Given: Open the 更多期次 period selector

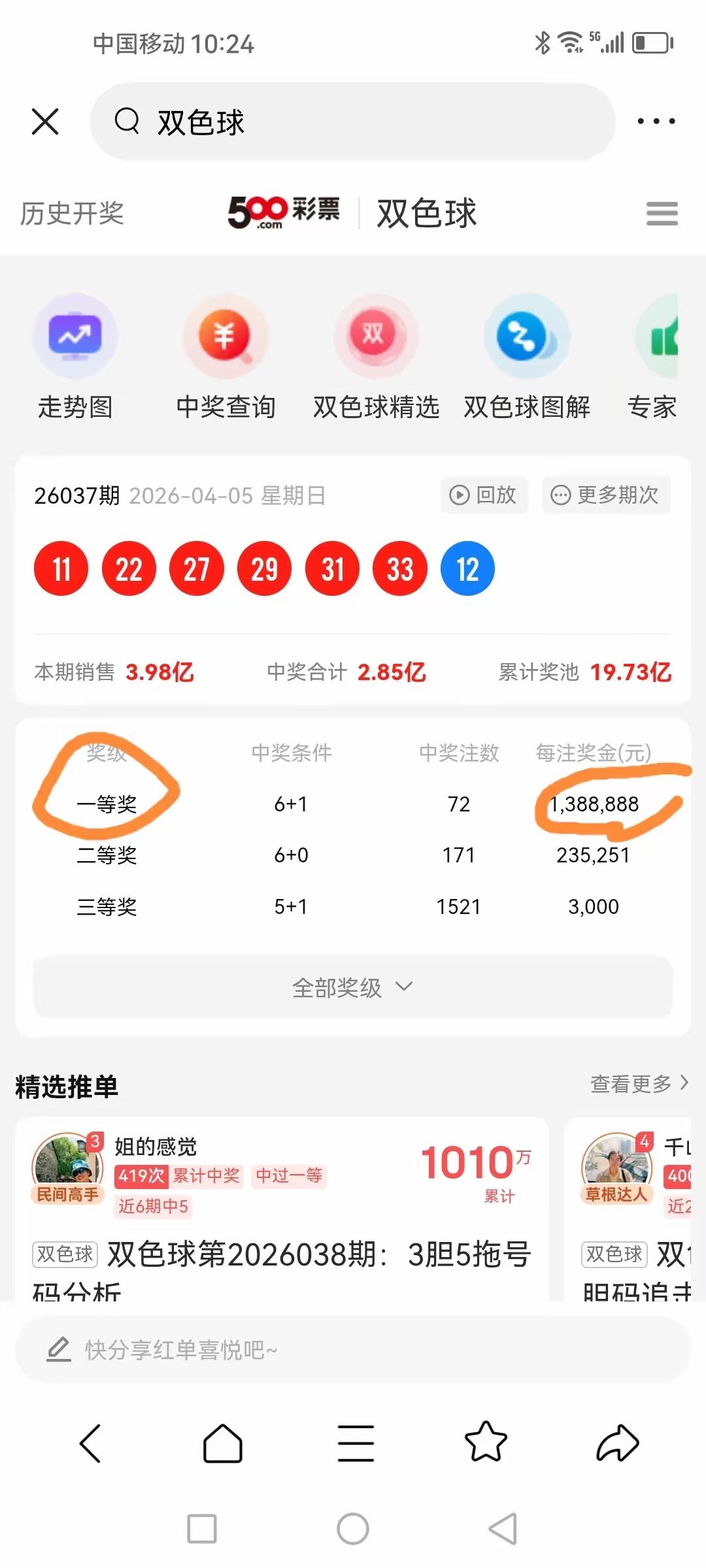Looking at the screenshot, I should tap(605, 495).
